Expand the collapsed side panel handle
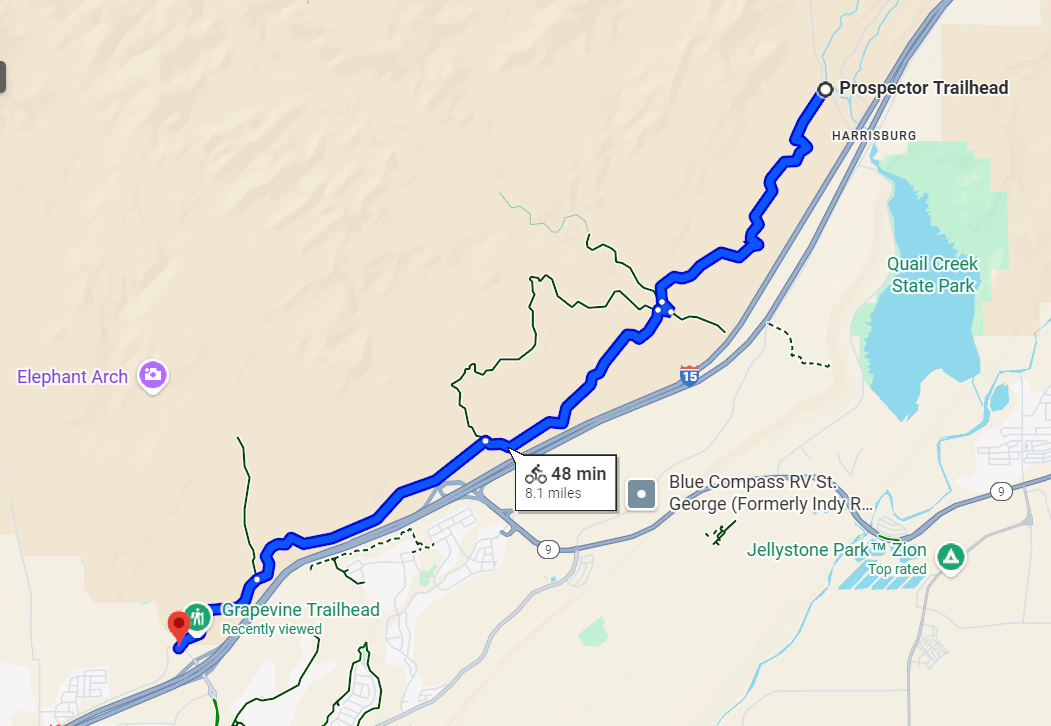Image resolution: width=1051 pixels, height=726 pixels. [x=3, y=77]
